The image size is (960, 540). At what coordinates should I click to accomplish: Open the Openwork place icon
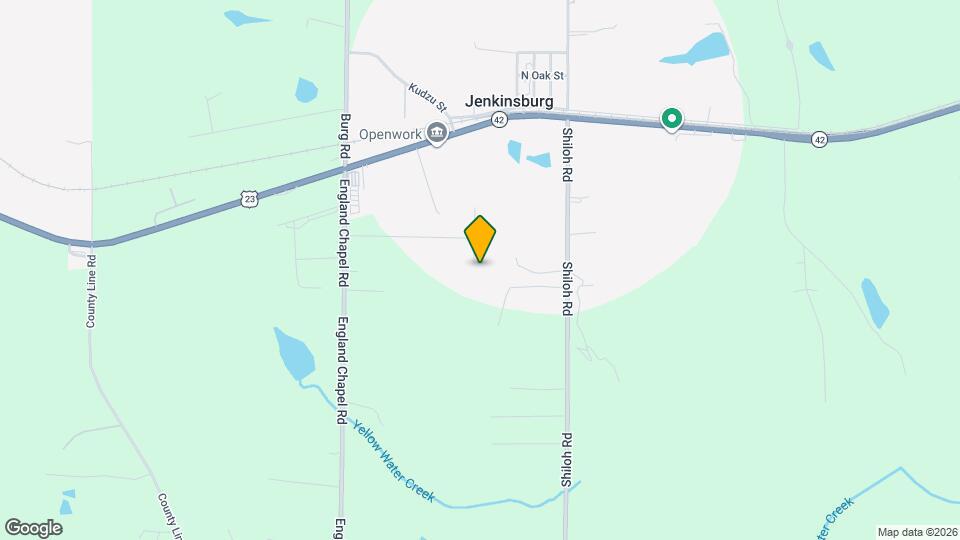437,133
